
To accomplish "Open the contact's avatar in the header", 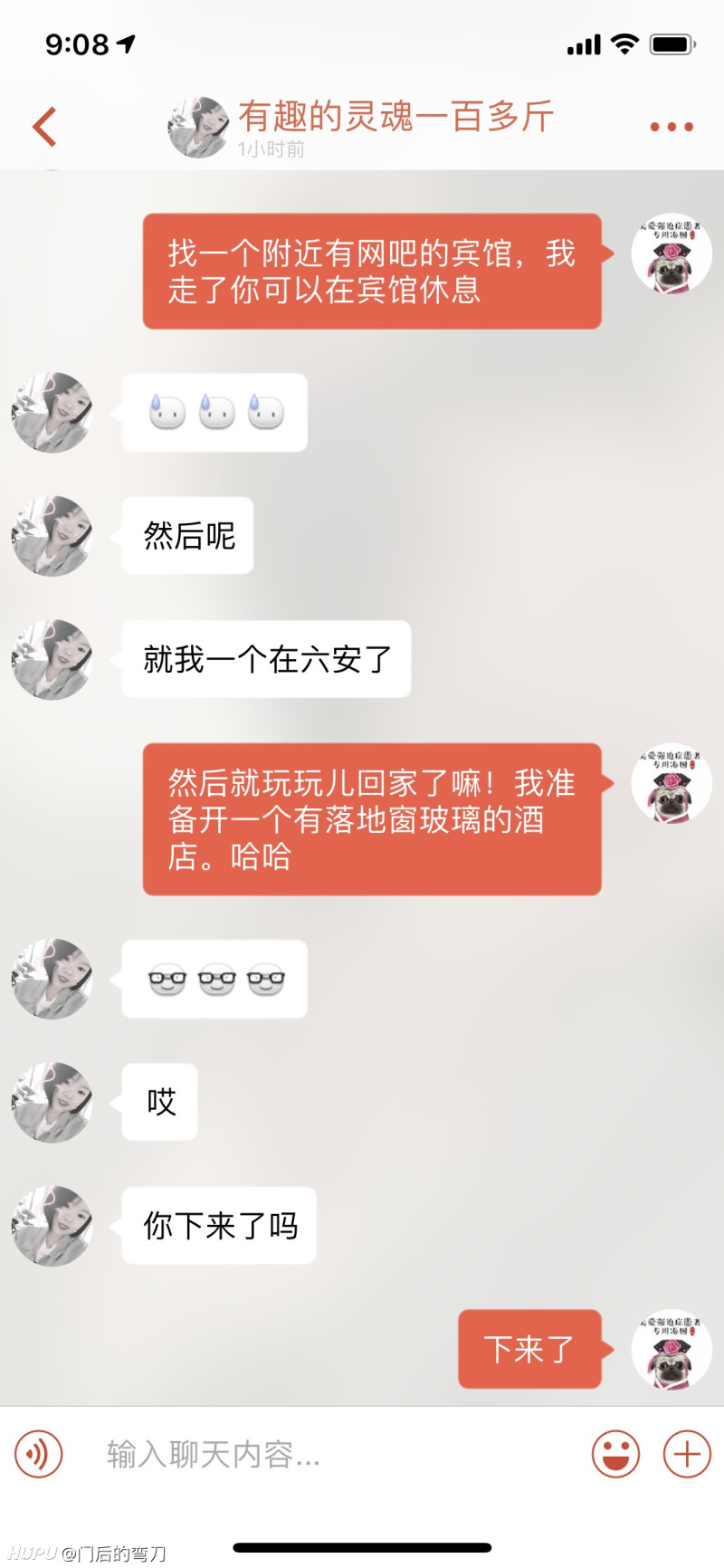I will pyautogui.click(x=198, y=128).
